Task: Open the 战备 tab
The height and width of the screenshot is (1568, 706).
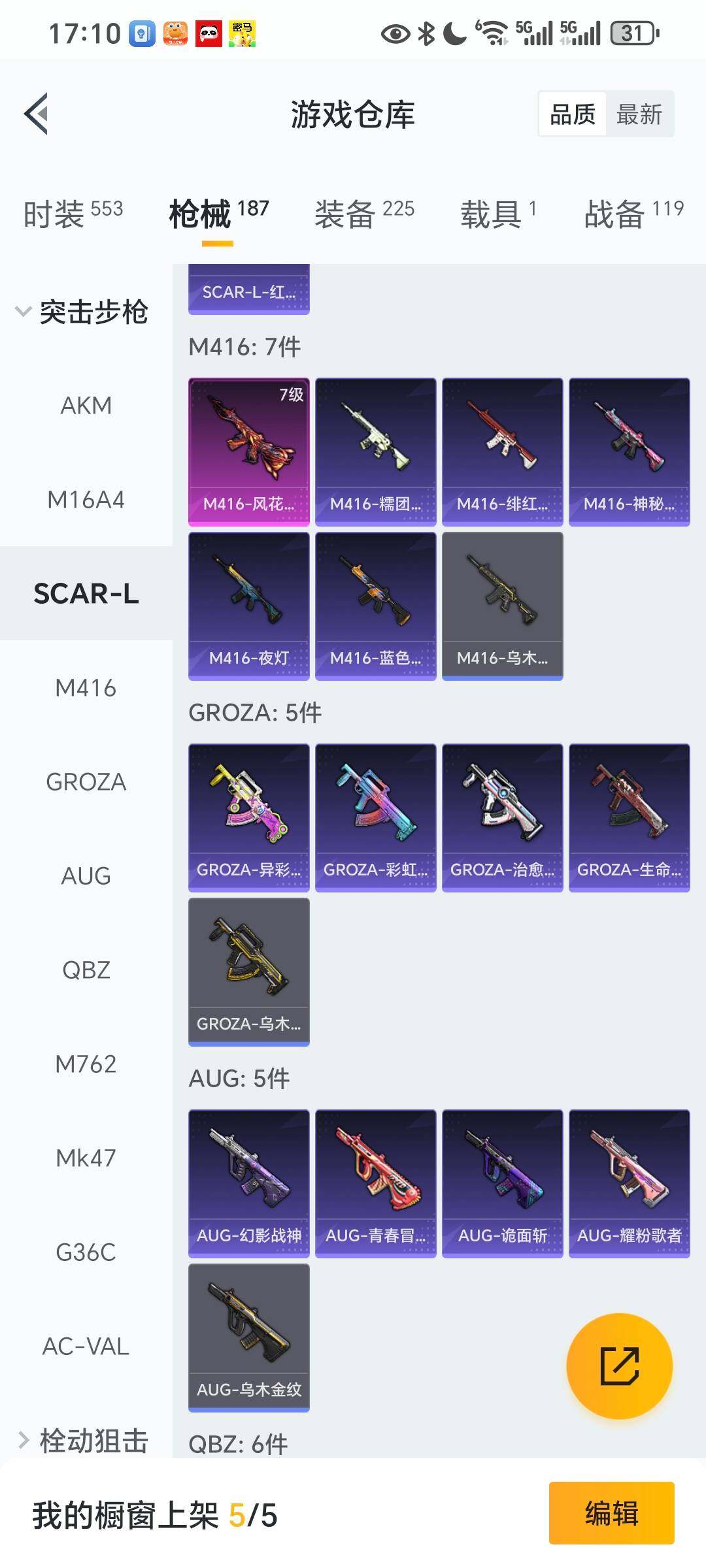Action: pos(633,214)
